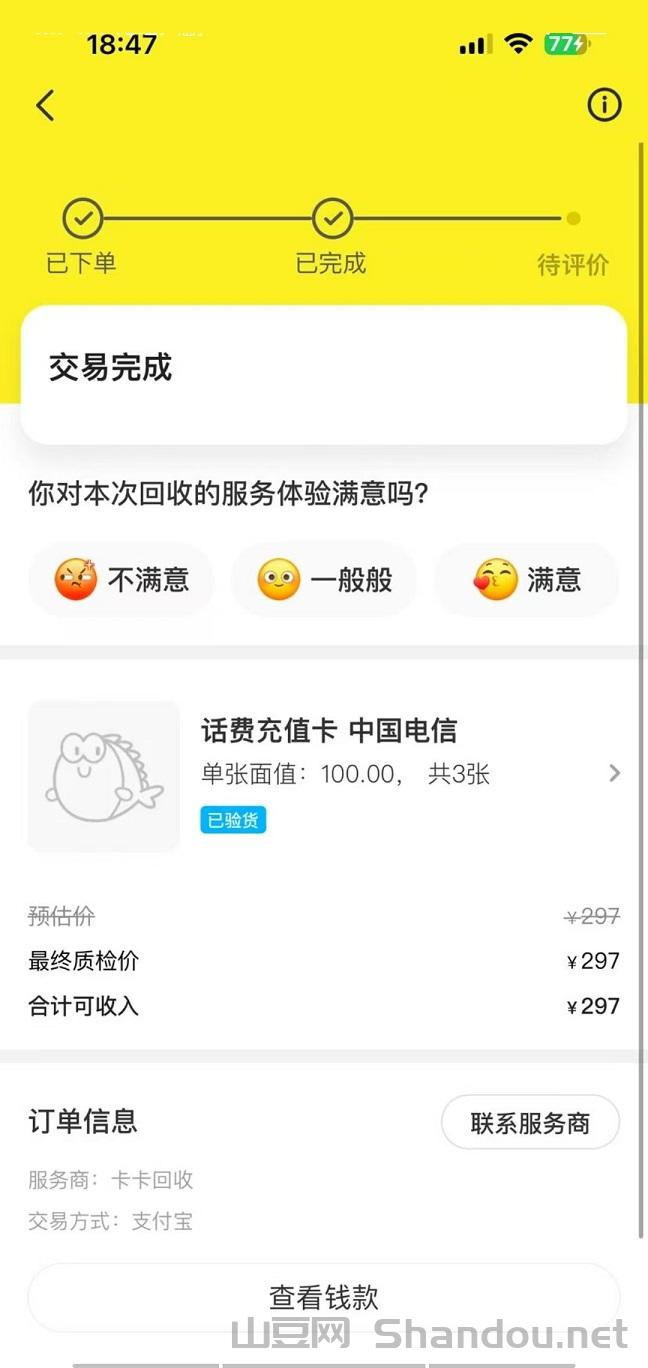Tap the 联系服务商 button
The width and height of the screenshot is (648, 1368).
[x=530, y=1123]
